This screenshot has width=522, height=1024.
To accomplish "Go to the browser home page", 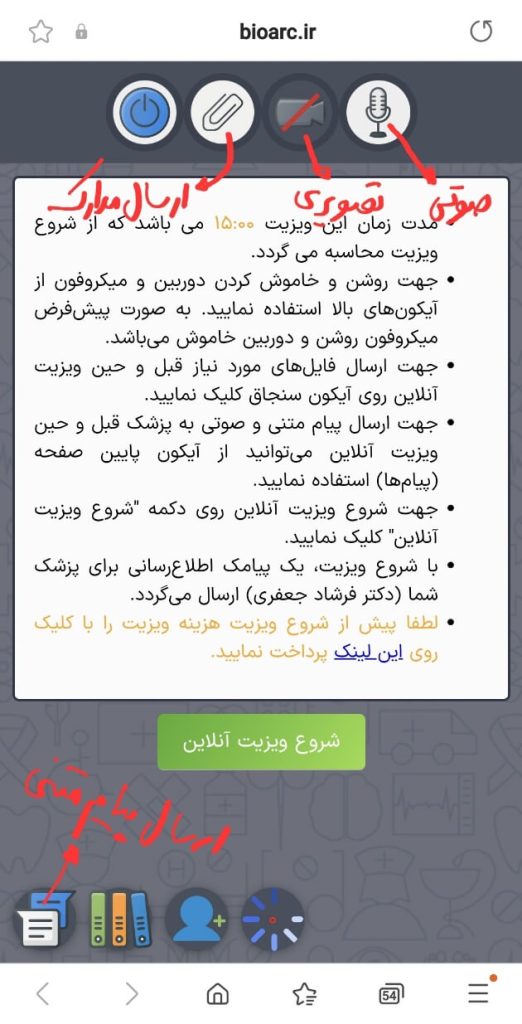I will pyautogui.click(x=217, y=994).
